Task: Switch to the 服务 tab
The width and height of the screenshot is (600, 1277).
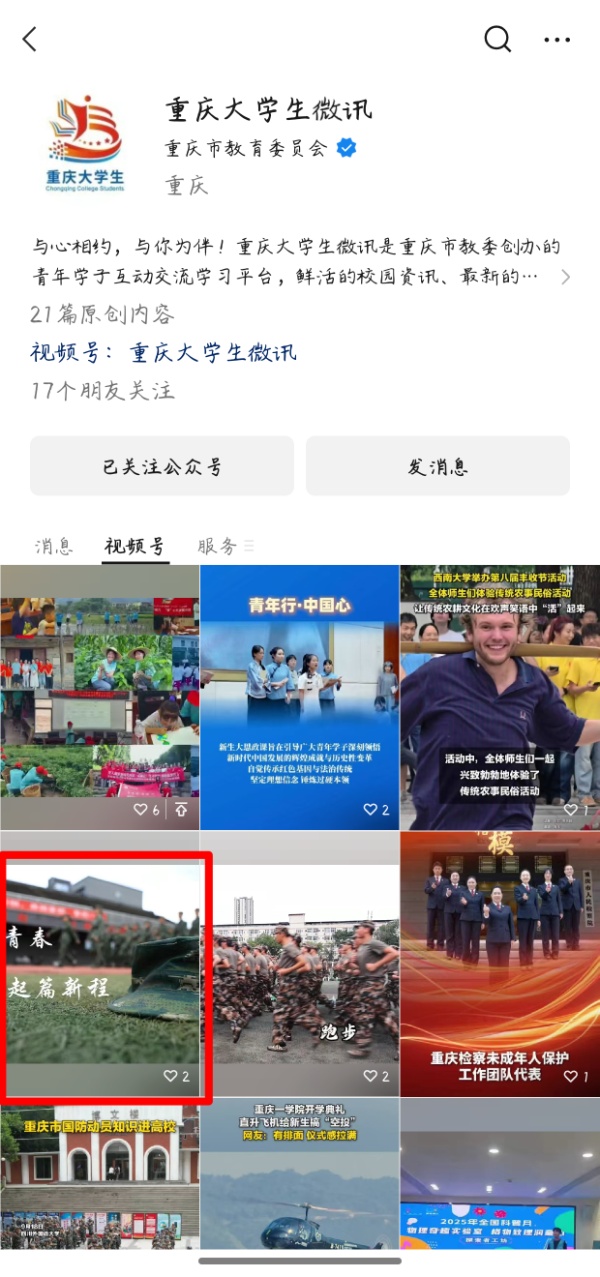Action: click(x=217, y=546)
